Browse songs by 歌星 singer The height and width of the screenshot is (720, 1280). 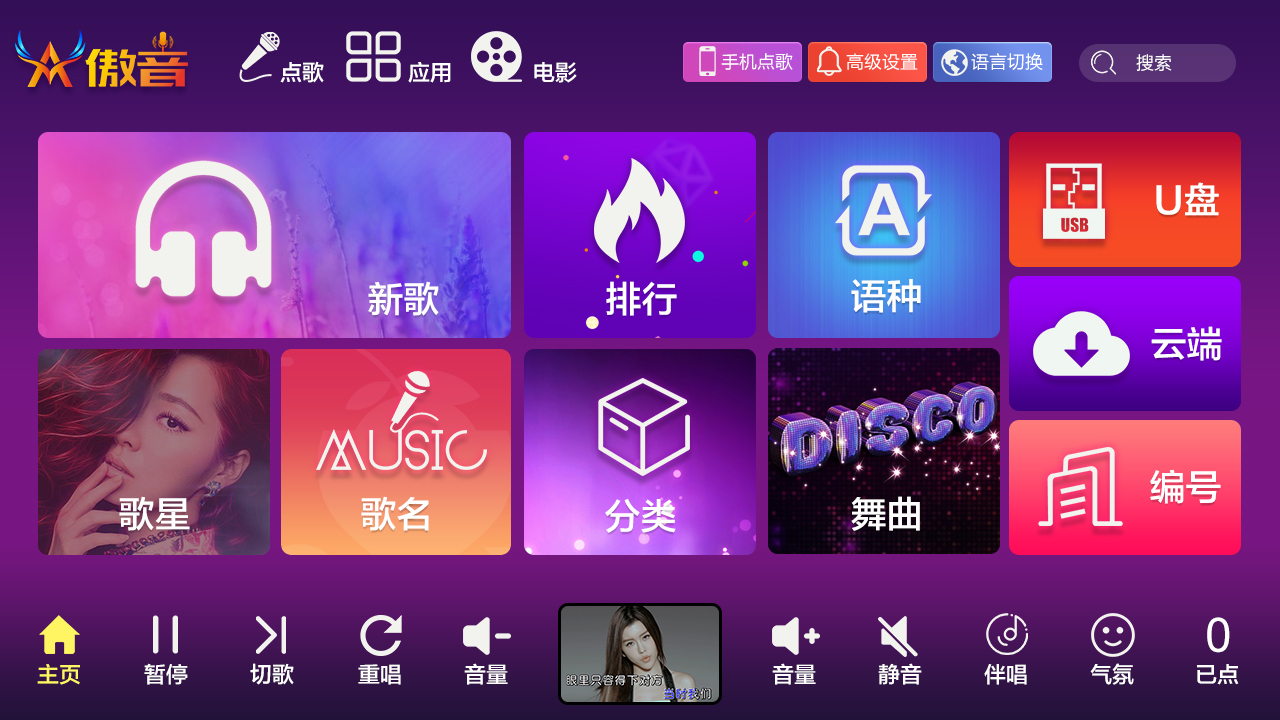pos(154,452)
